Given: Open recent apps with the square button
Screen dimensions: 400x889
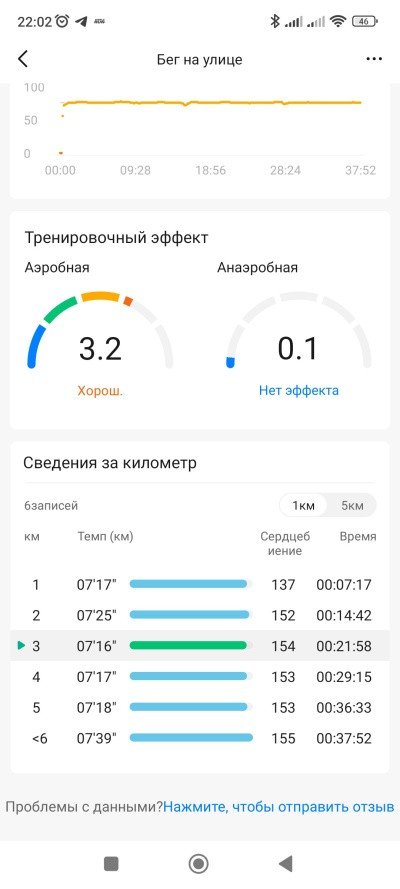Looking at the screenshot, I should coord(111,864).
